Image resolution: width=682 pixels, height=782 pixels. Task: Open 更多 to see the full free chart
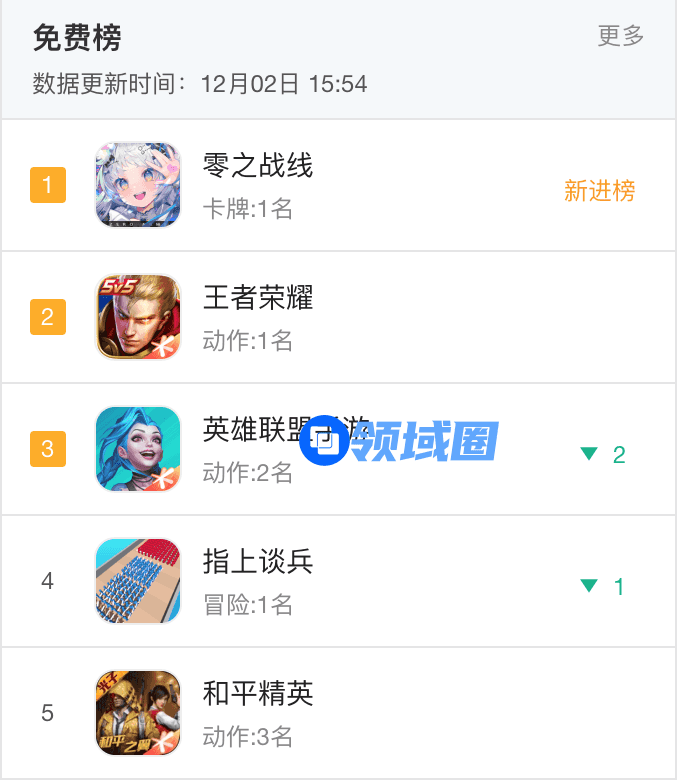pos(620,37)
